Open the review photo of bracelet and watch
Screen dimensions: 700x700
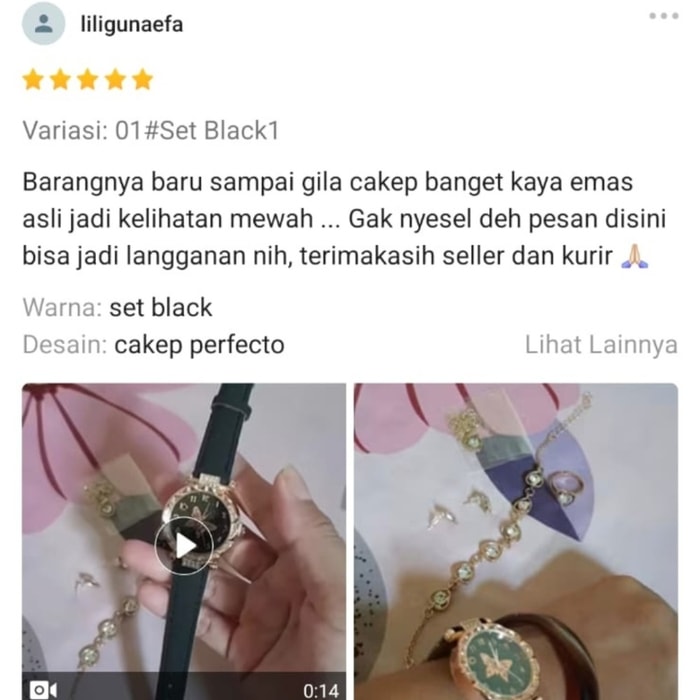pyautogui.click(x=515, y=540)
